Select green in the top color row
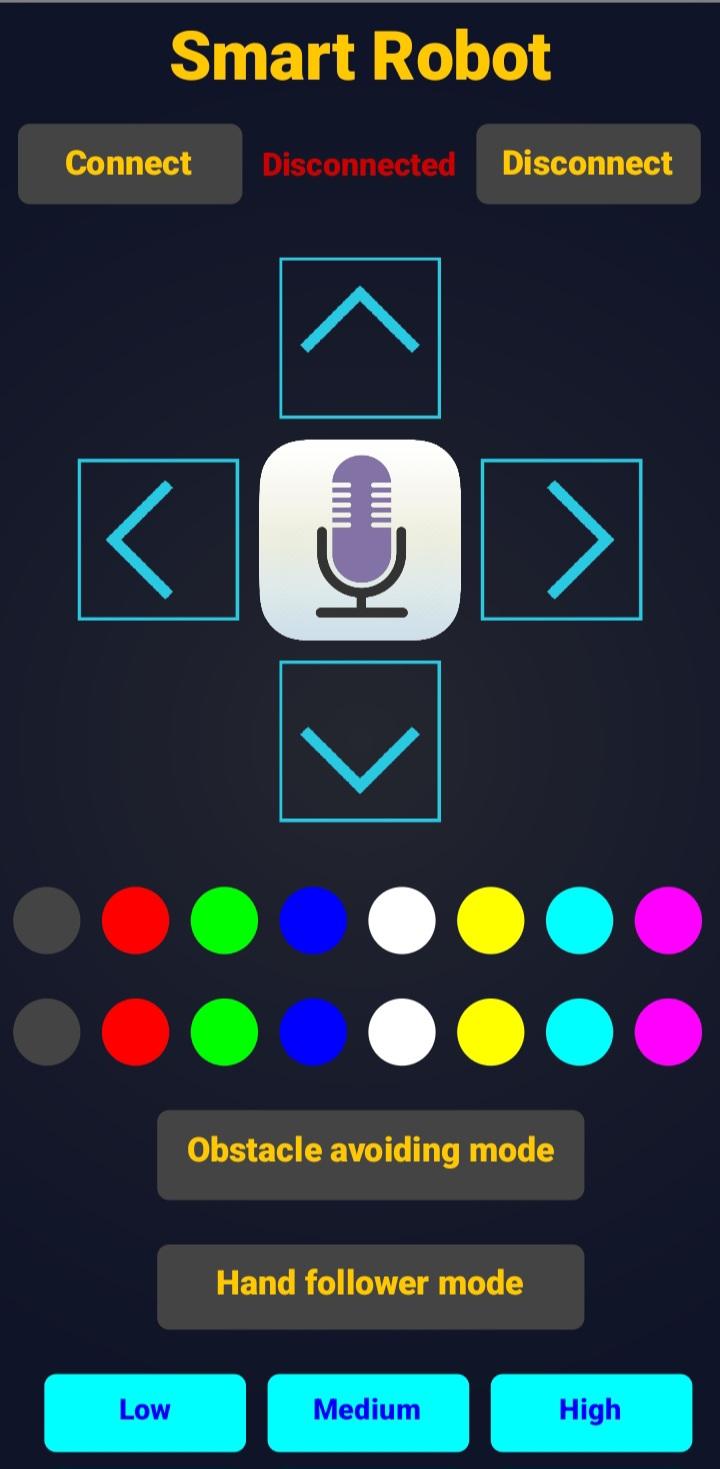720x1469 pixels. (x=224, y=920)
